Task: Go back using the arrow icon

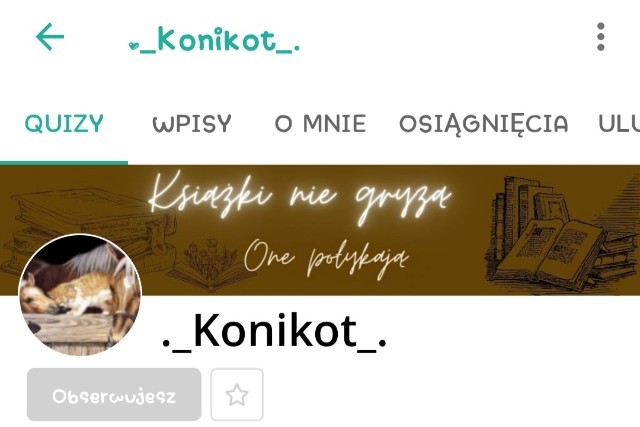Action: [x=49, y=38]
